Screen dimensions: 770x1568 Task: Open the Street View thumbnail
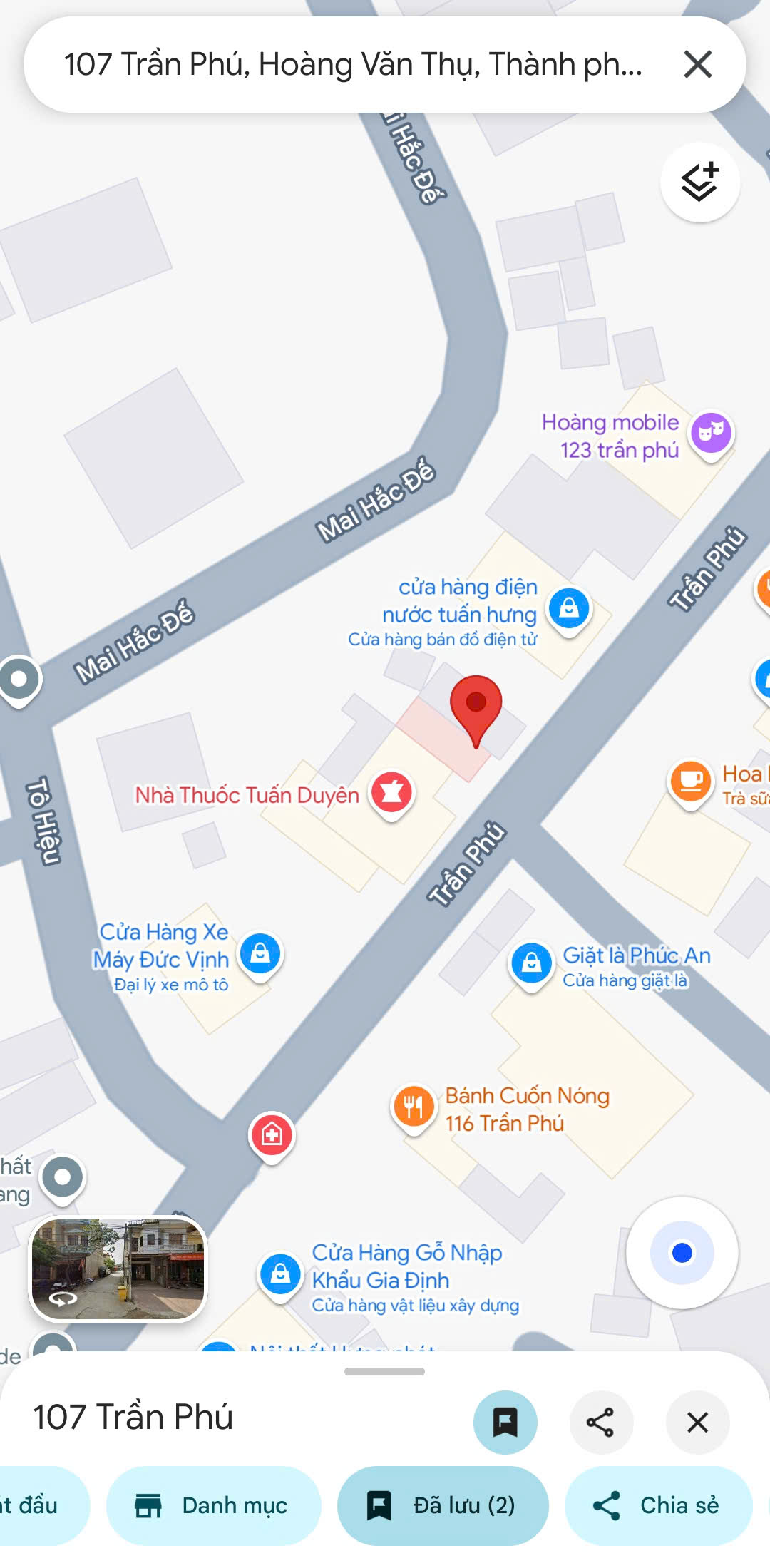click(x=118, y=1269)
